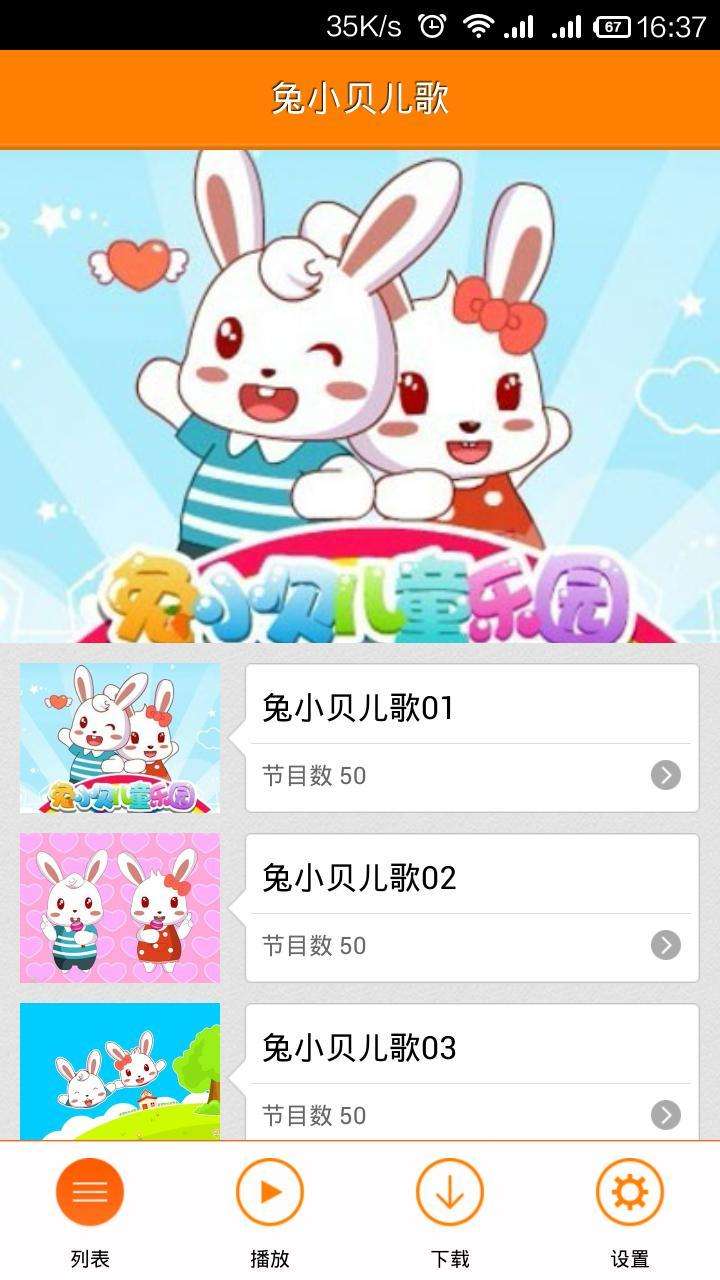Switch to the 播放 tab

[x=270, y=1210]
